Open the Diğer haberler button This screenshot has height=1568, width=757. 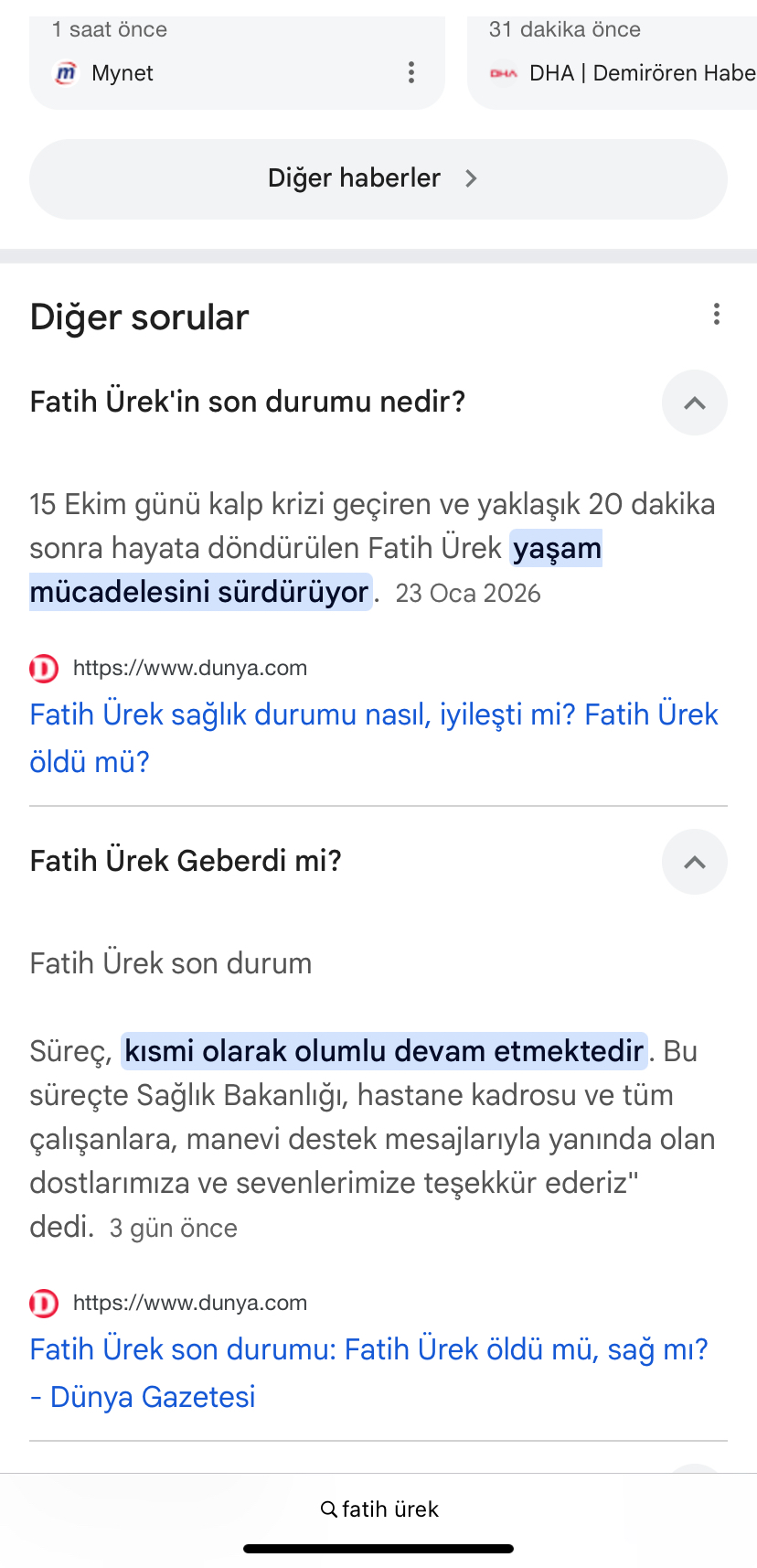378,178
